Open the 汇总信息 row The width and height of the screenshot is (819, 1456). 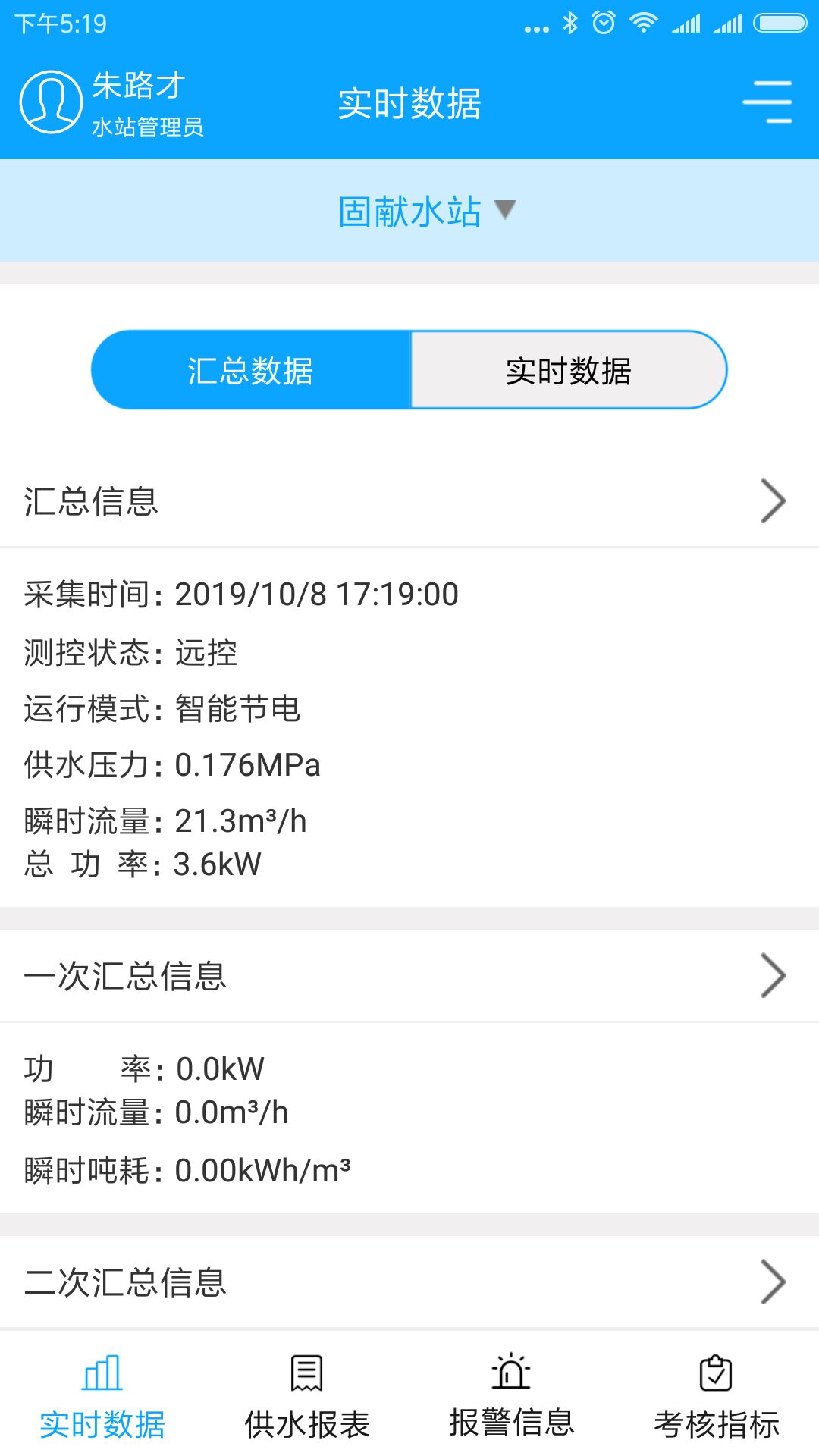(x=409, y=501)
